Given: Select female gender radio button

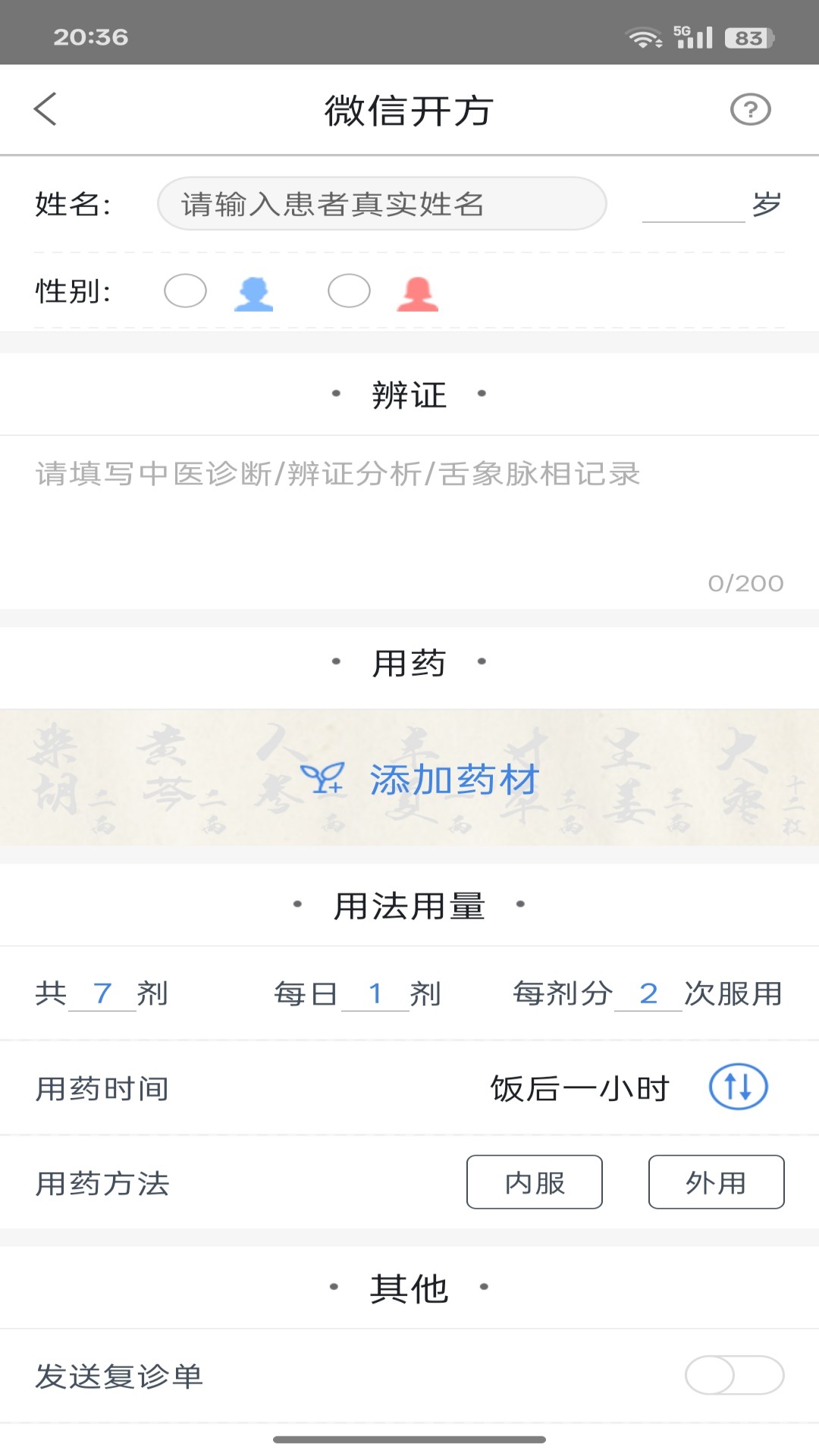Looking at the screenshot, I should pyautogui.click(x=349, y=291).
